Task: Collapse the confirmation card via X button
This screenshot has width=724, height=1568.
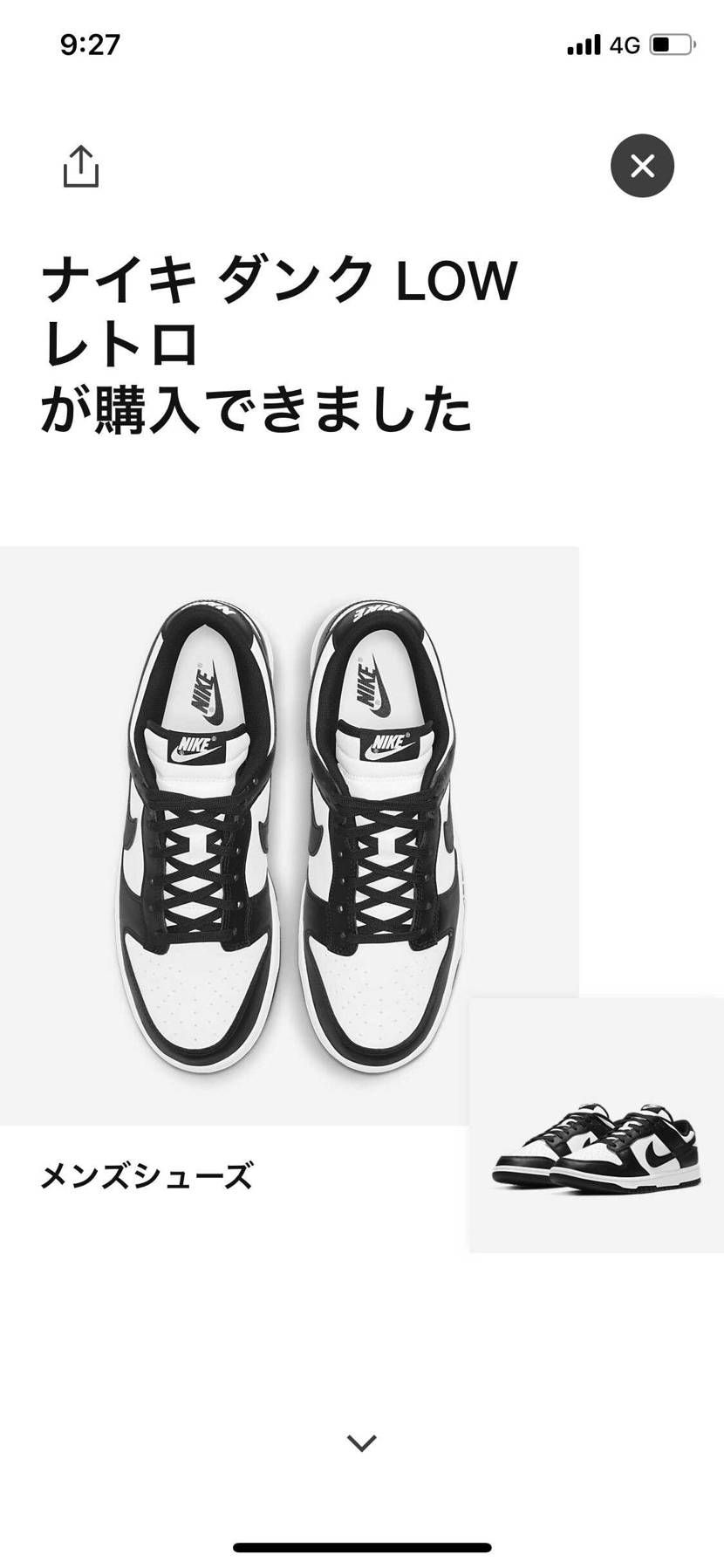Action: (643, 167)
